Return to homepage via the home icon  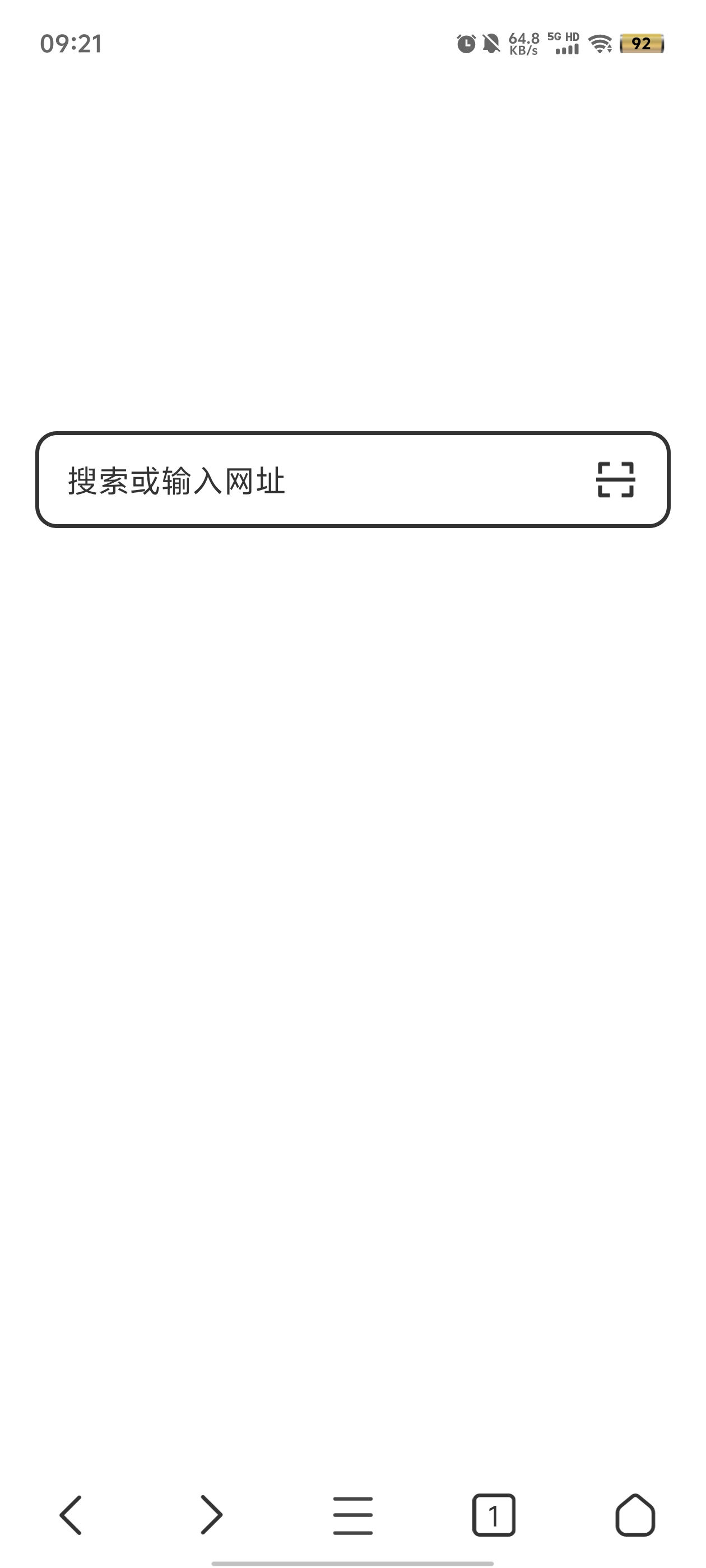click(635, 1515)
